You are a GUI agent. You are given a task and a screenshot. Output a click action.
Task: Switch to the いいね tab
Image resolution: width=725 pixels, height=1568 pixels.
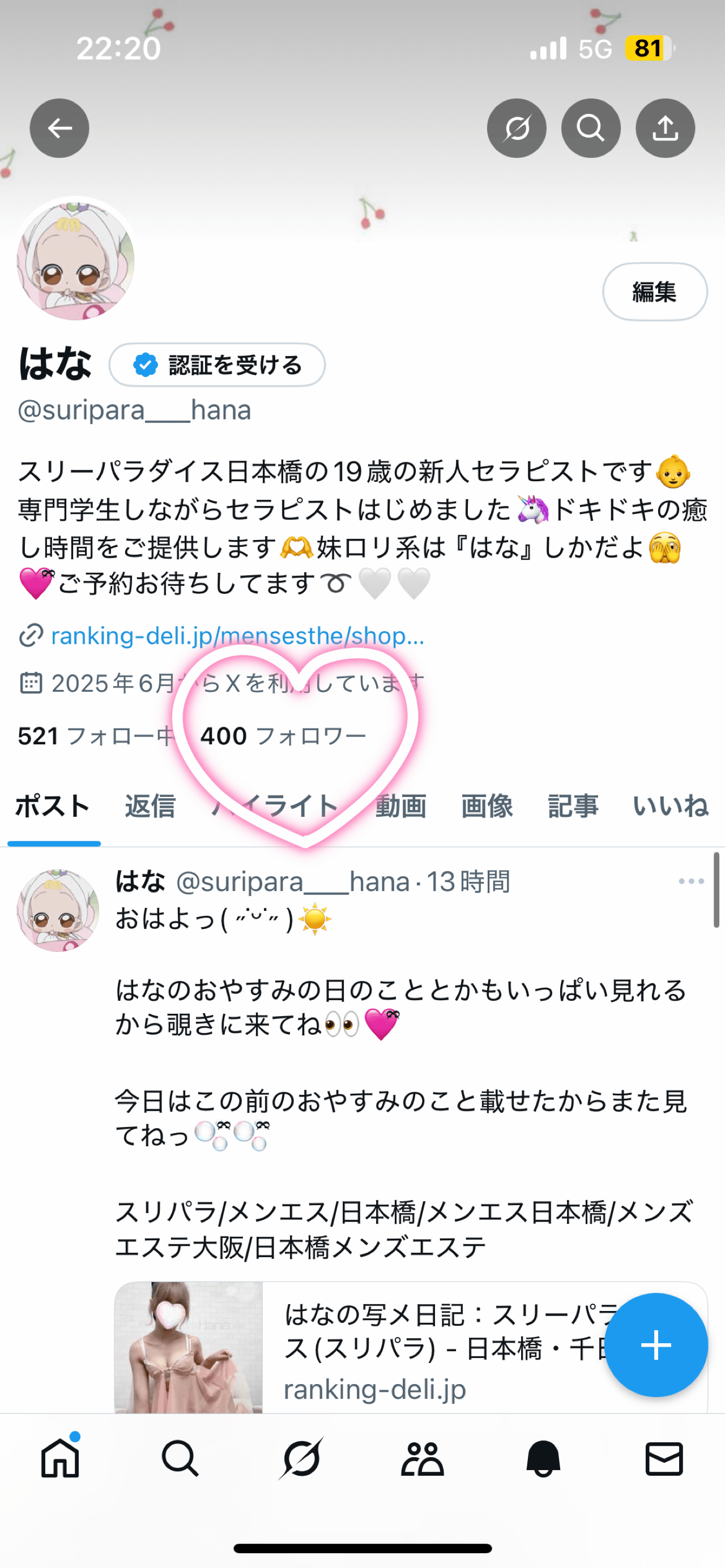click(670, 807)
